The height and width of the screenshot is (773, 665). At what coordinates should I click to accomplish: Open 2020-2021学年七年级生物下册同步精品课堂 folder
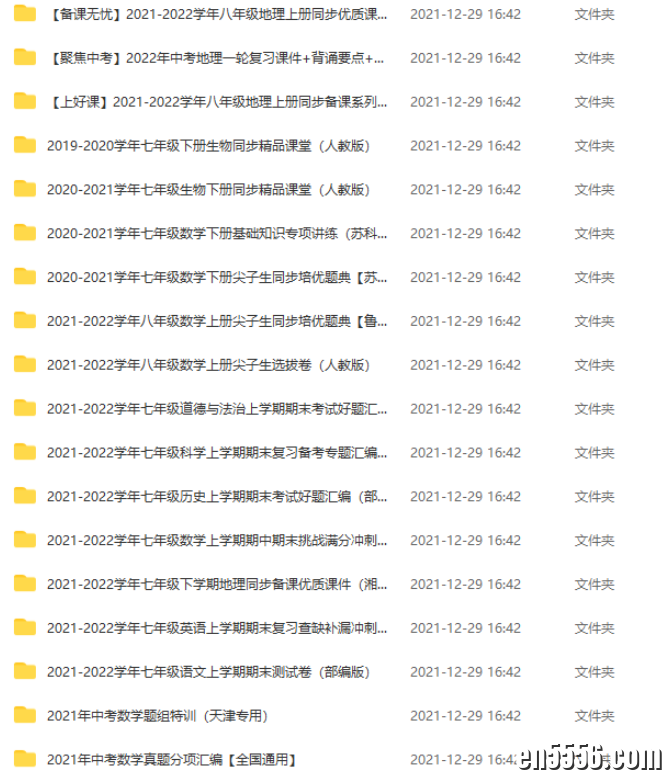point(208,190)
